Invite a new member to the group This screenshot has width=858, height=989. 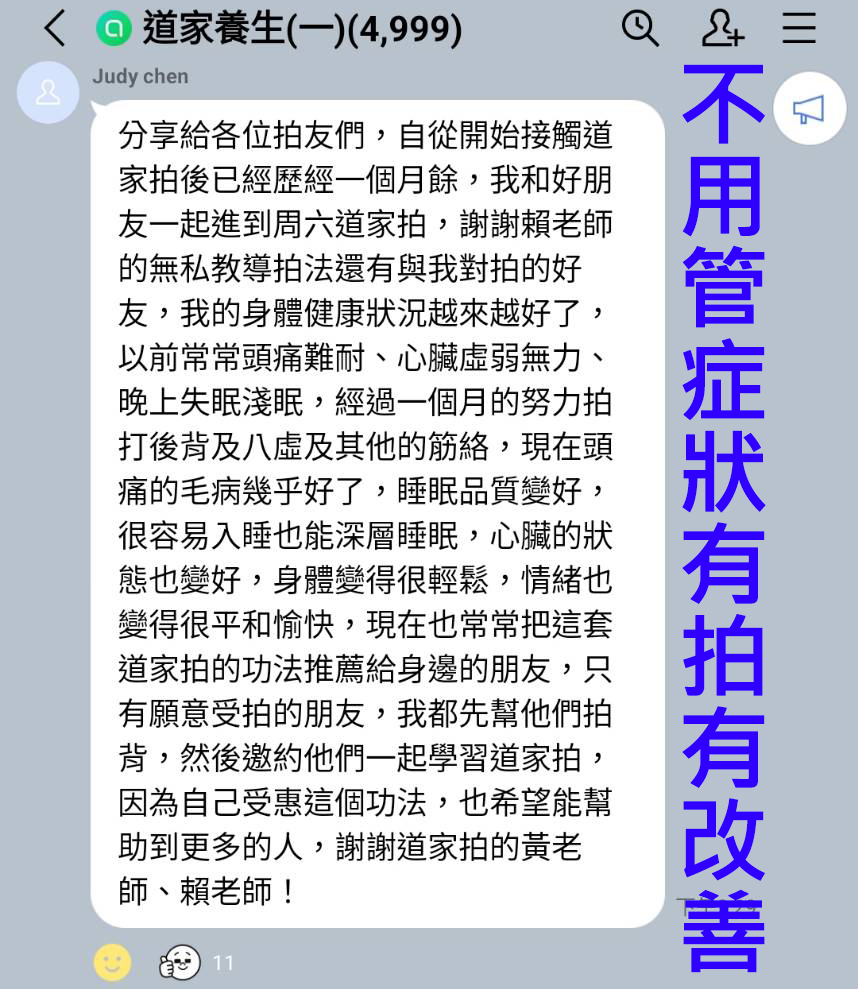pos(722,28)
